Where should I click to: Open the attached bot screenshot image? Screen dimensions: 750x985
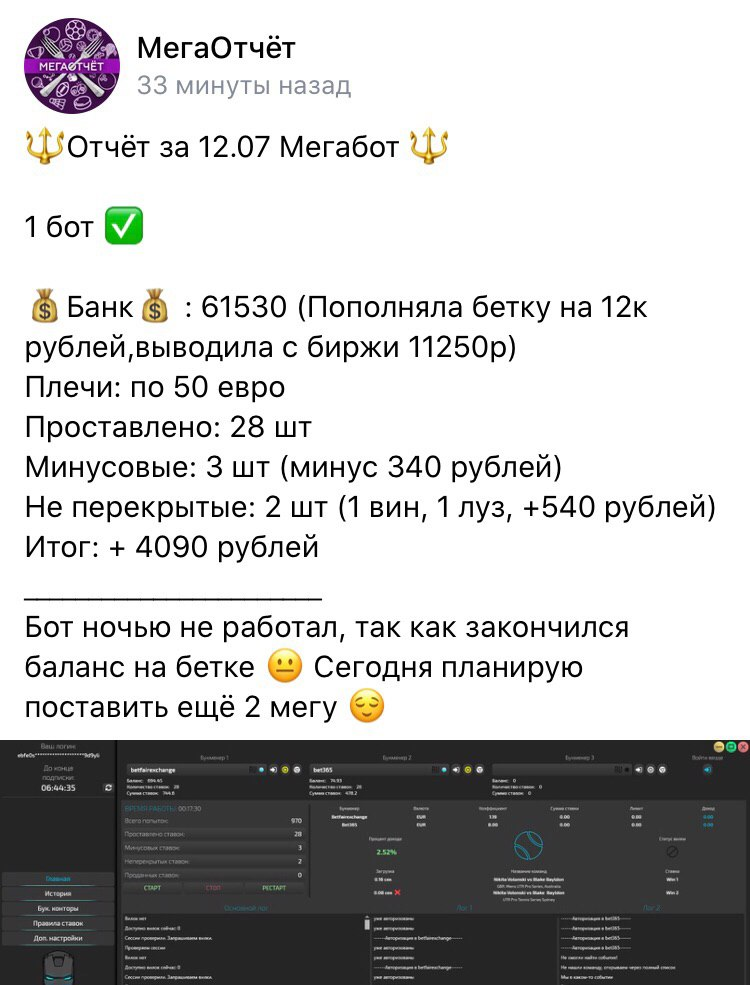pyautogui.click(x=375, y=862)
